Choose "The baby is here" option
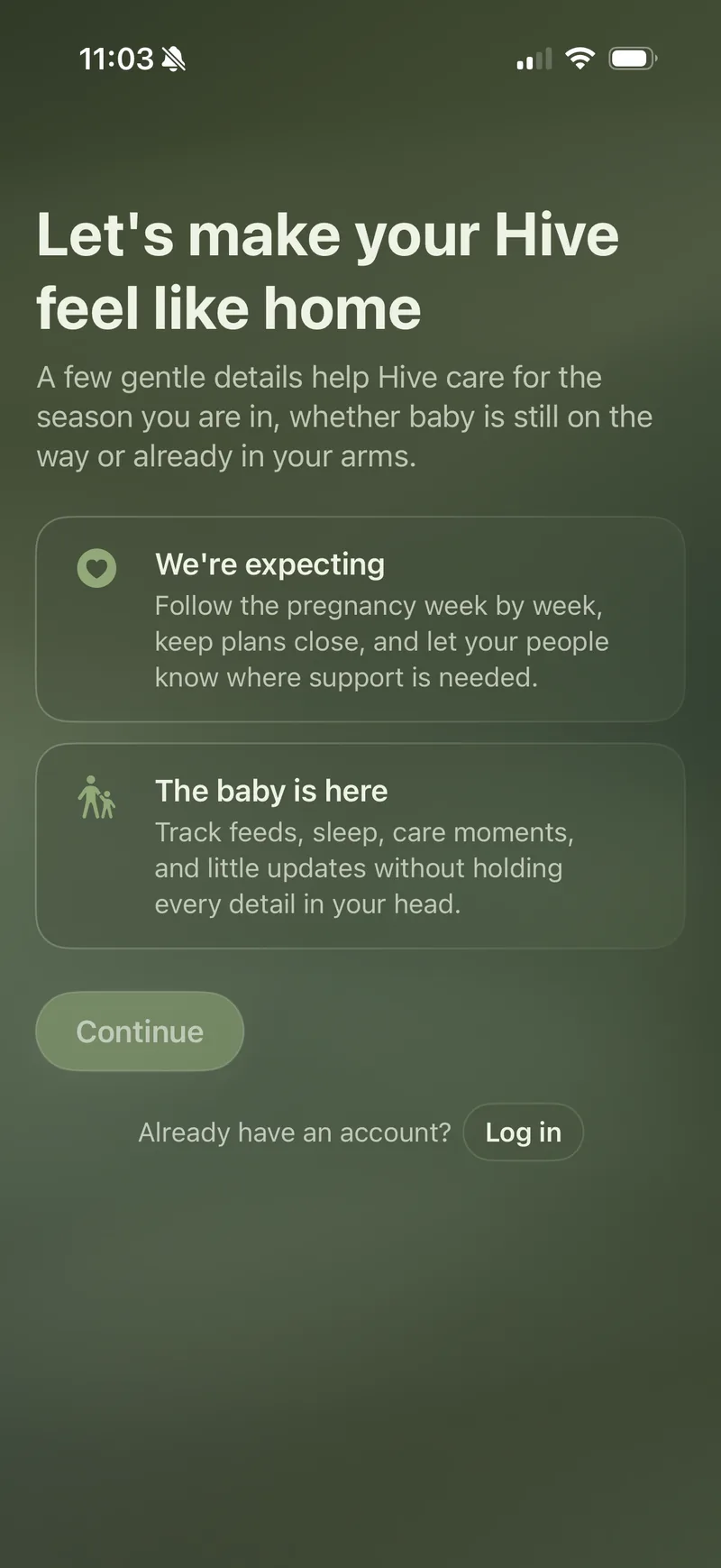 click(360, 846)
